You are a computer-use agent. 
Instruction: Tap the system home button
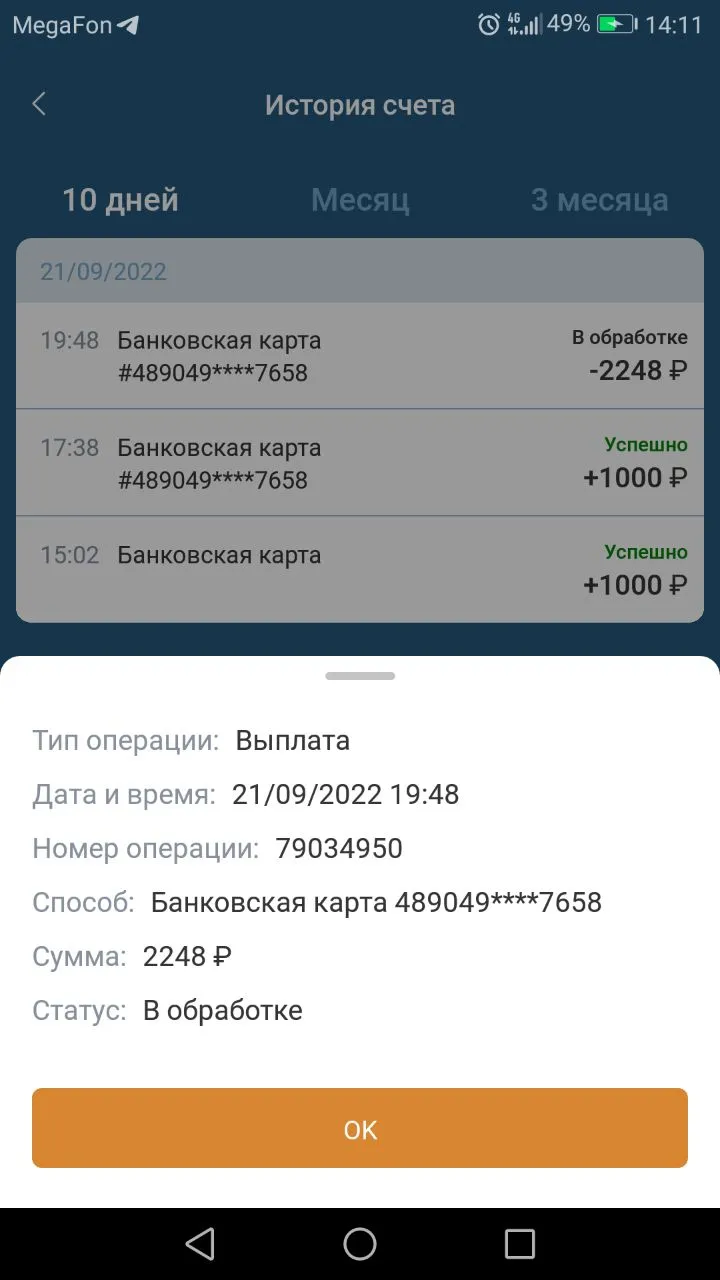pyautogui.click(x=360, y=1244)
